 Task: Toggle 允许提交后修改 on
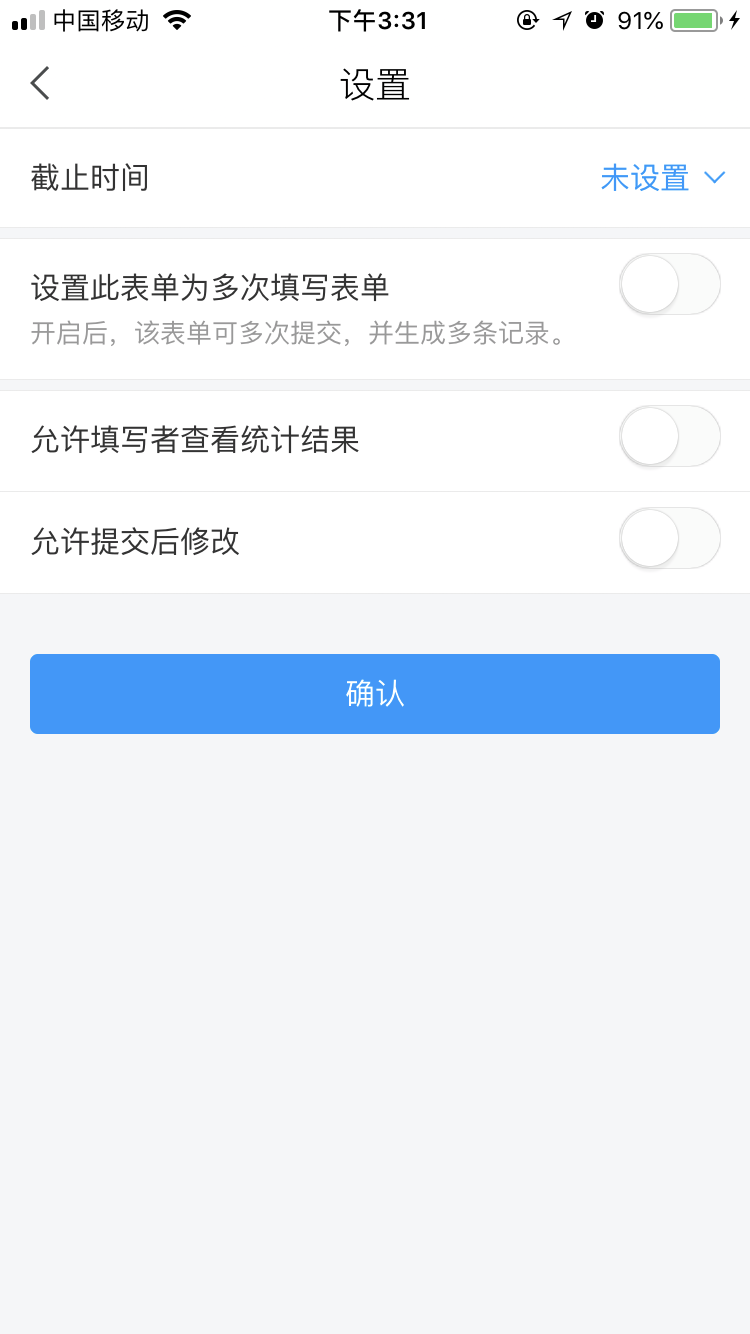(669, 539)
